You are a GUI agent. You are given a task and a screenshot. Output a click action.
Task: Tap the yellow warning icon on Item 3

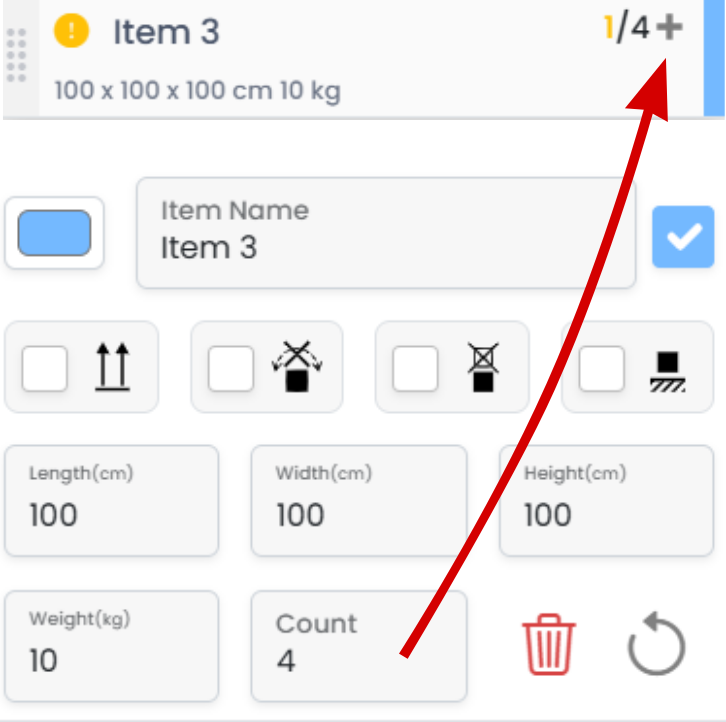[71, 31]
